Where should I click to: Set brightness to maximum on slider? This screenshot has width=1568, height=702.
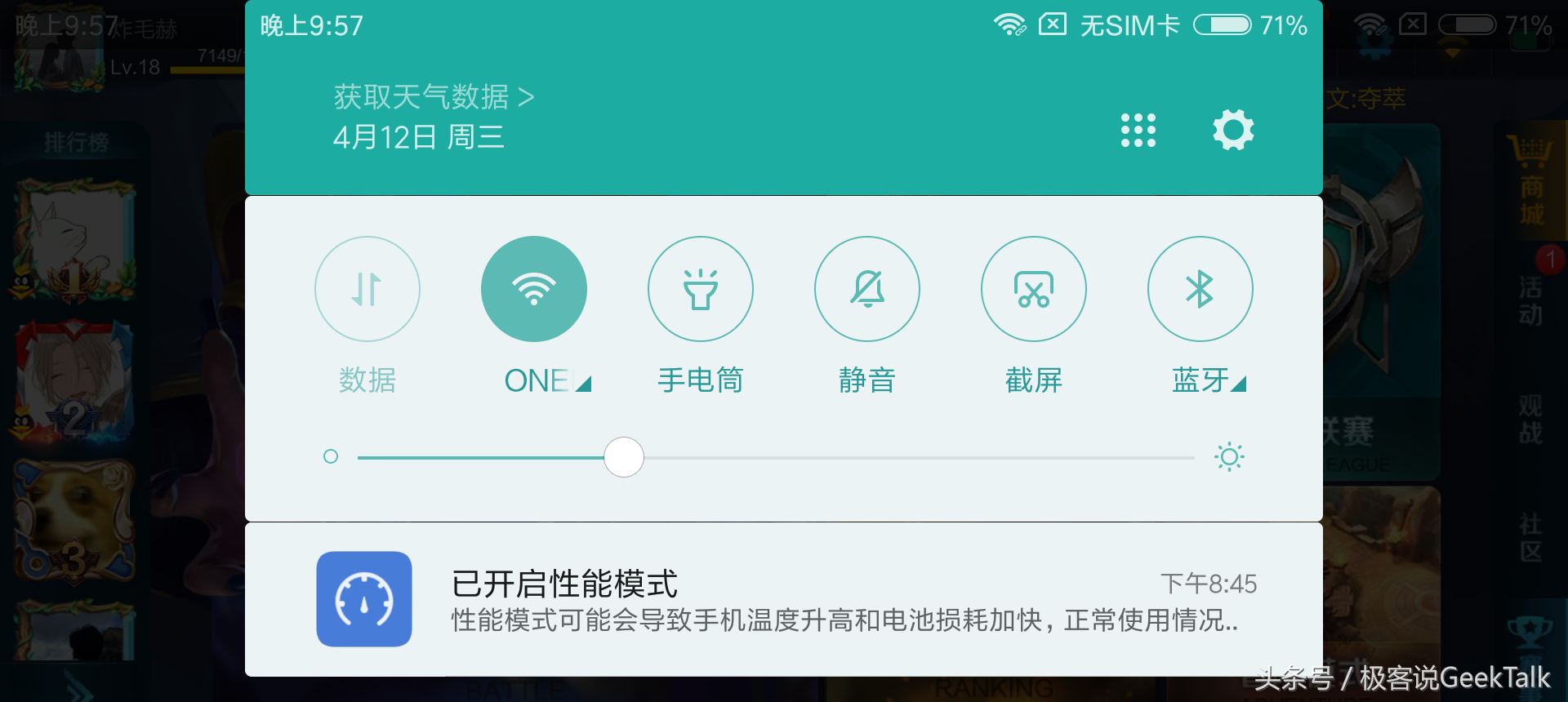pos(1192,458)
